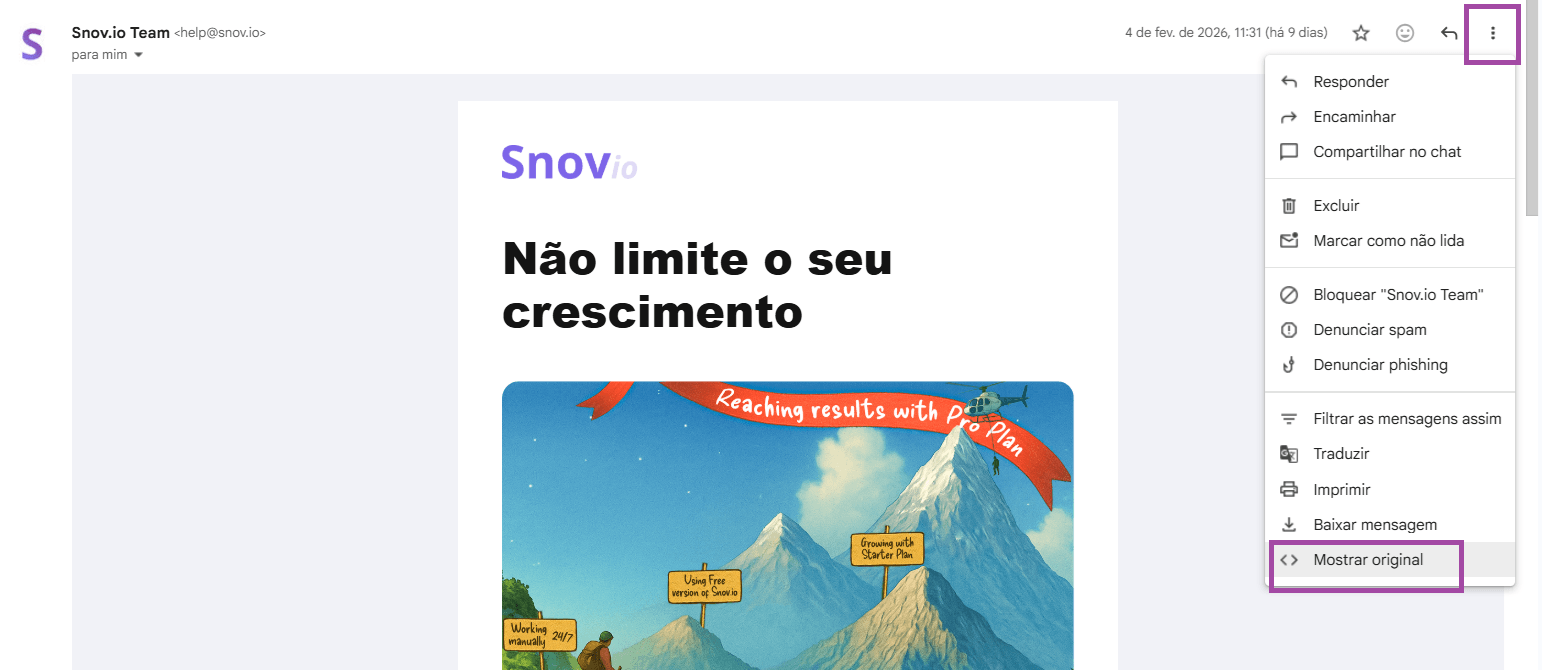Choose Filtrar as mensagens assim
Image resolution: width=1542 pixels, height=670 pixels.
tap(1406, 419)
